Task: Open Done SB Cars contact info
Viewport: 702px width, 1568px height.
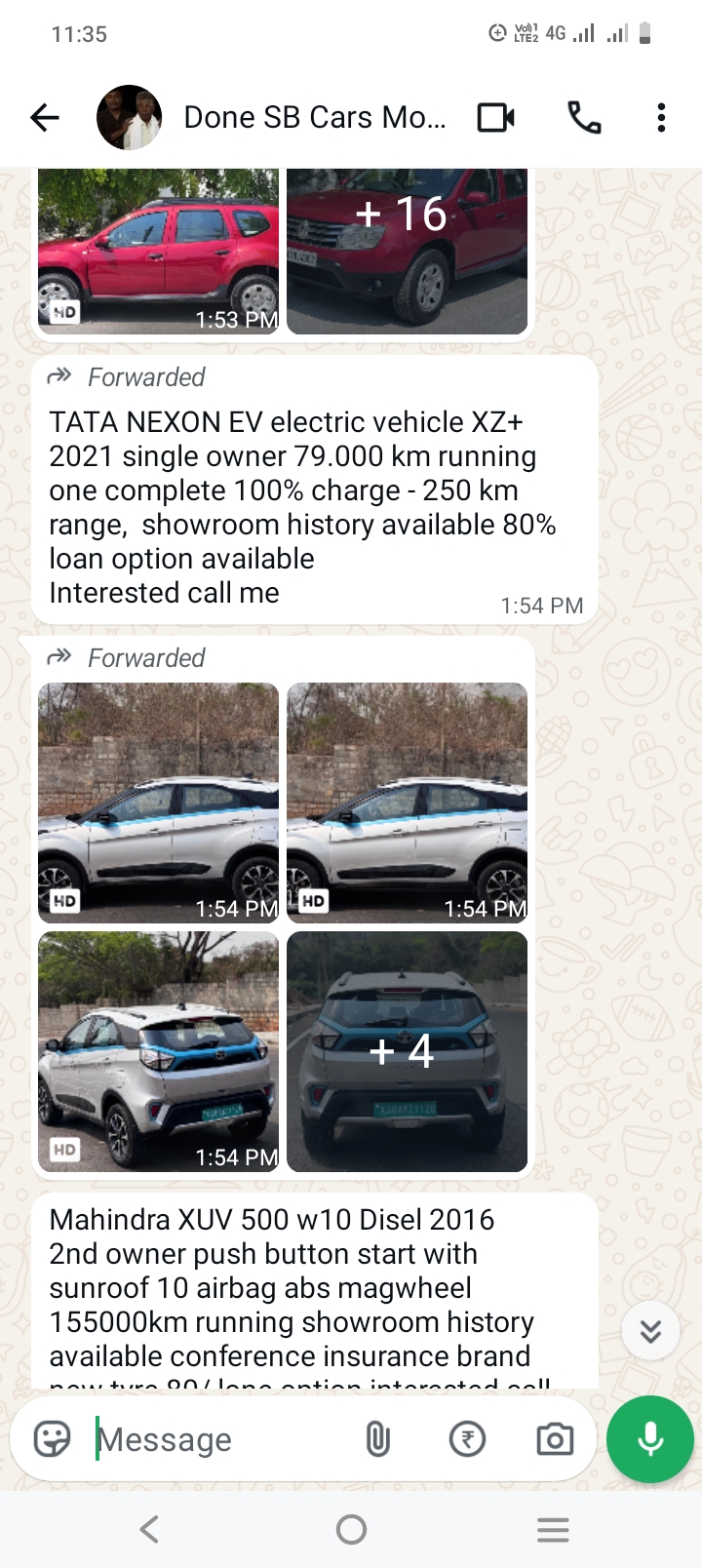Action: point(314,118)
